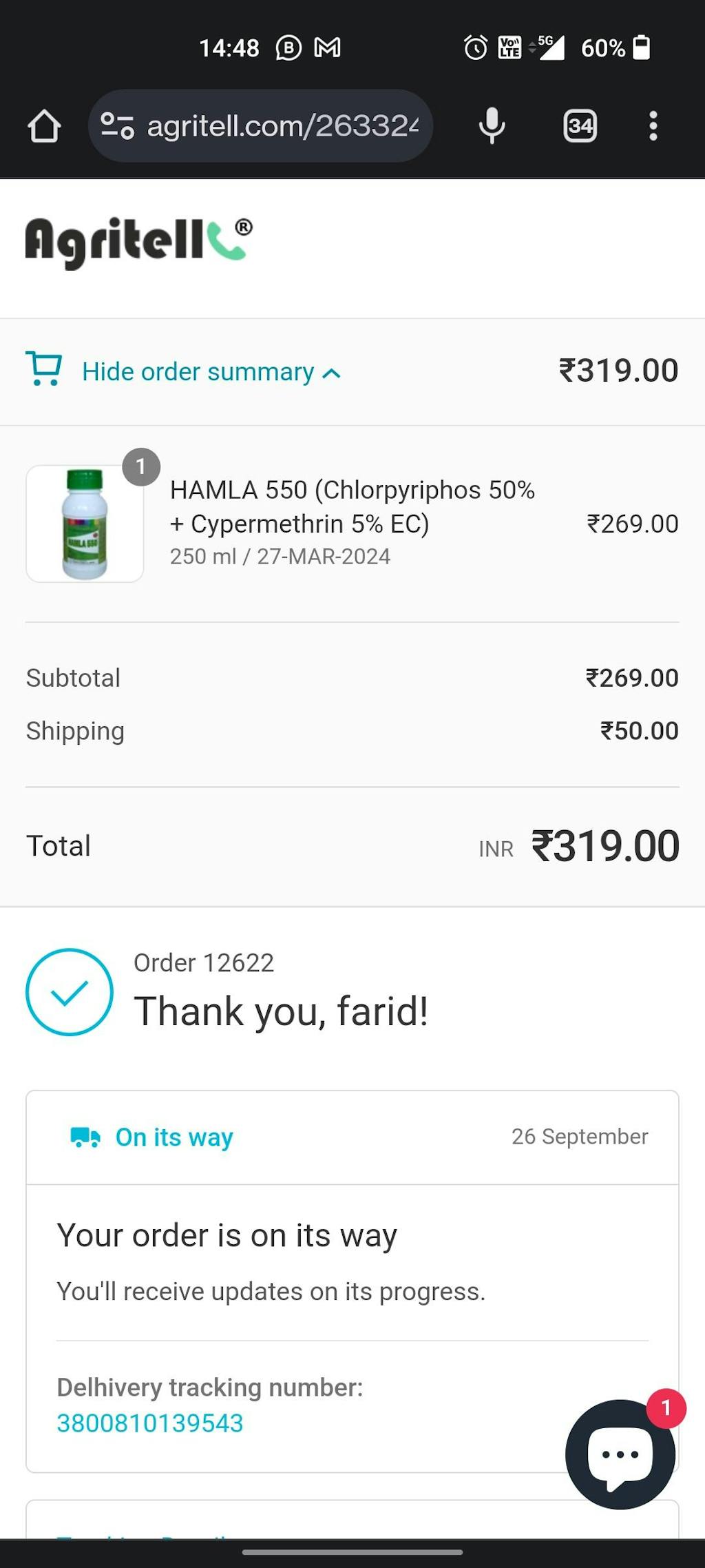Open the chat support bubble
Image resolution: width=705 pixels, height=1568 pixels.
click(x=620, y=1454)
